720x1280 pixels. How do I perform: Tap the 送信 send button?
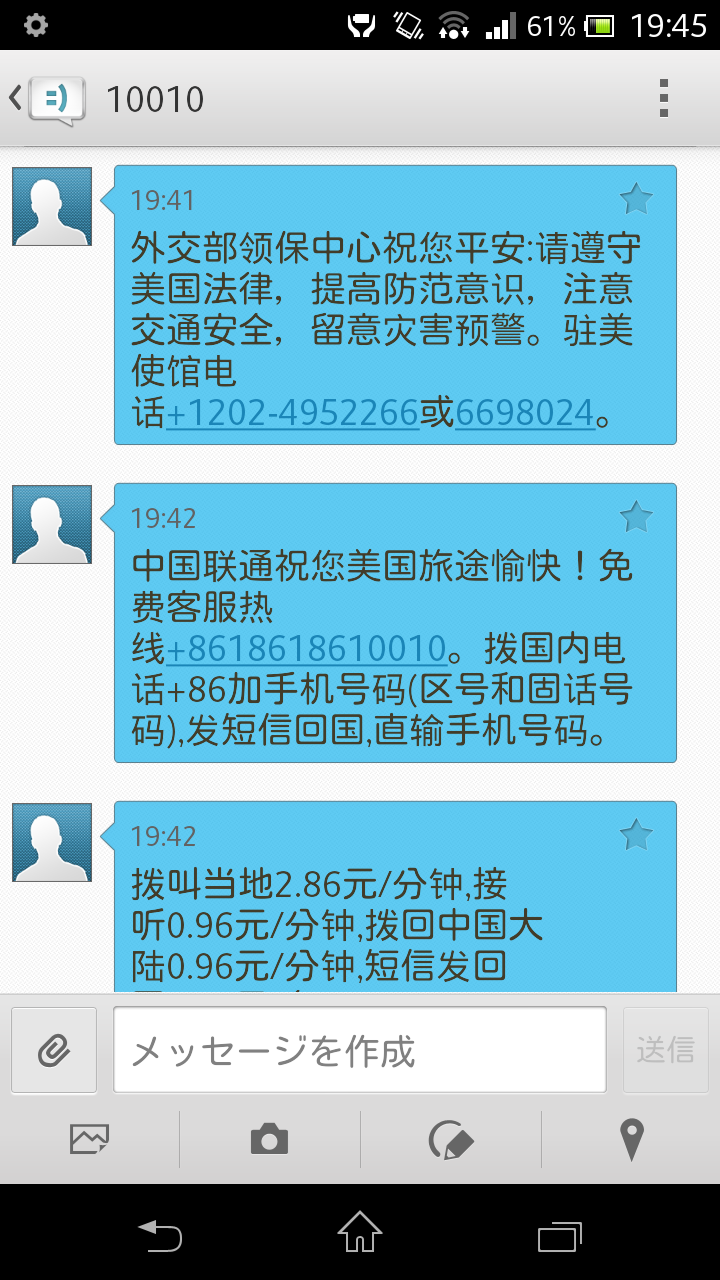[x=666, y=1050]
